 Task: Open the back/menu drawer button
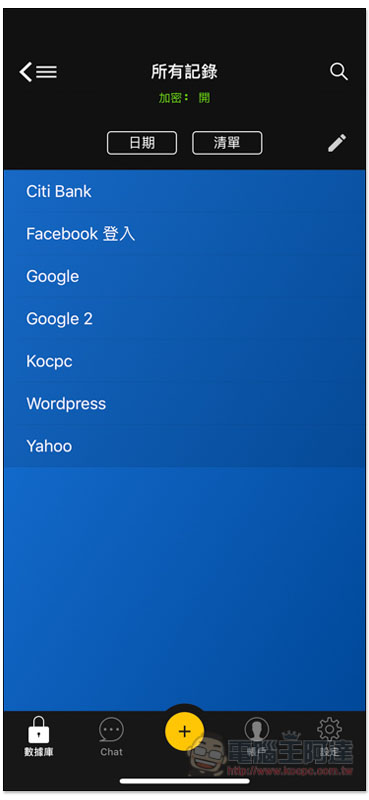[38, 72]
